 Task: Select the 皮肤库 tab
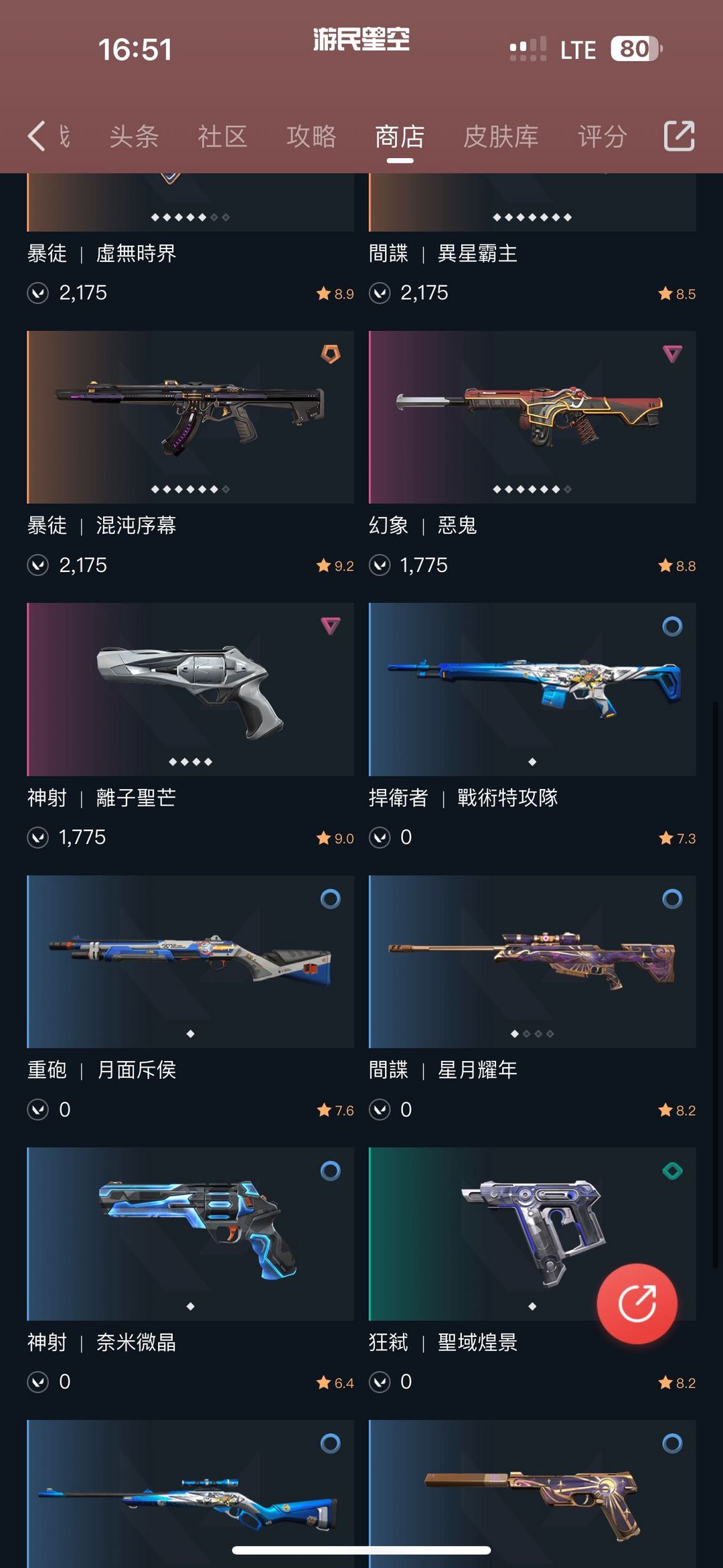click(501, 137)
